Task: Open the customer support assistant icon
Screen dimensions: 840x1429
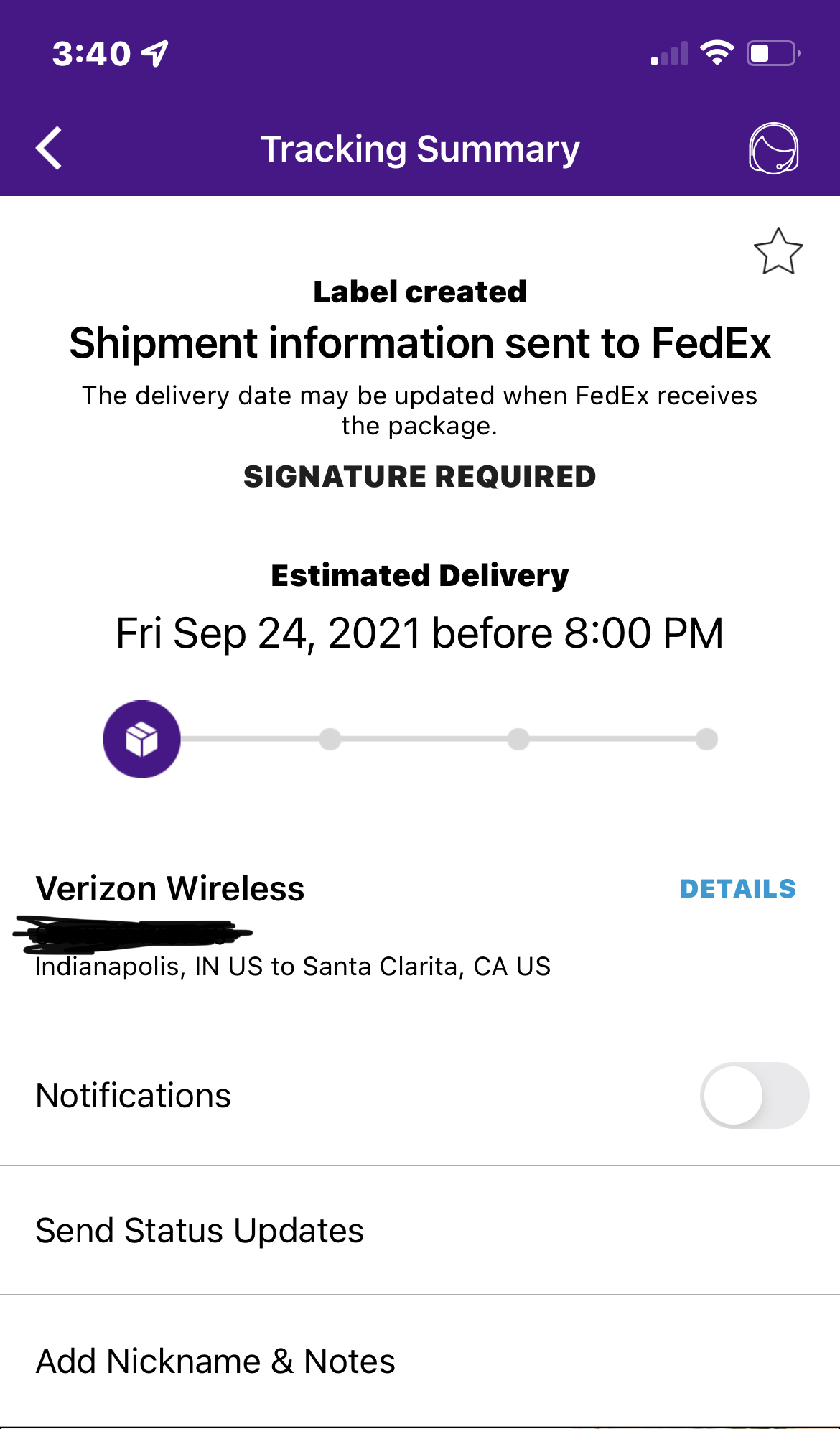Action: click(773, 149)
